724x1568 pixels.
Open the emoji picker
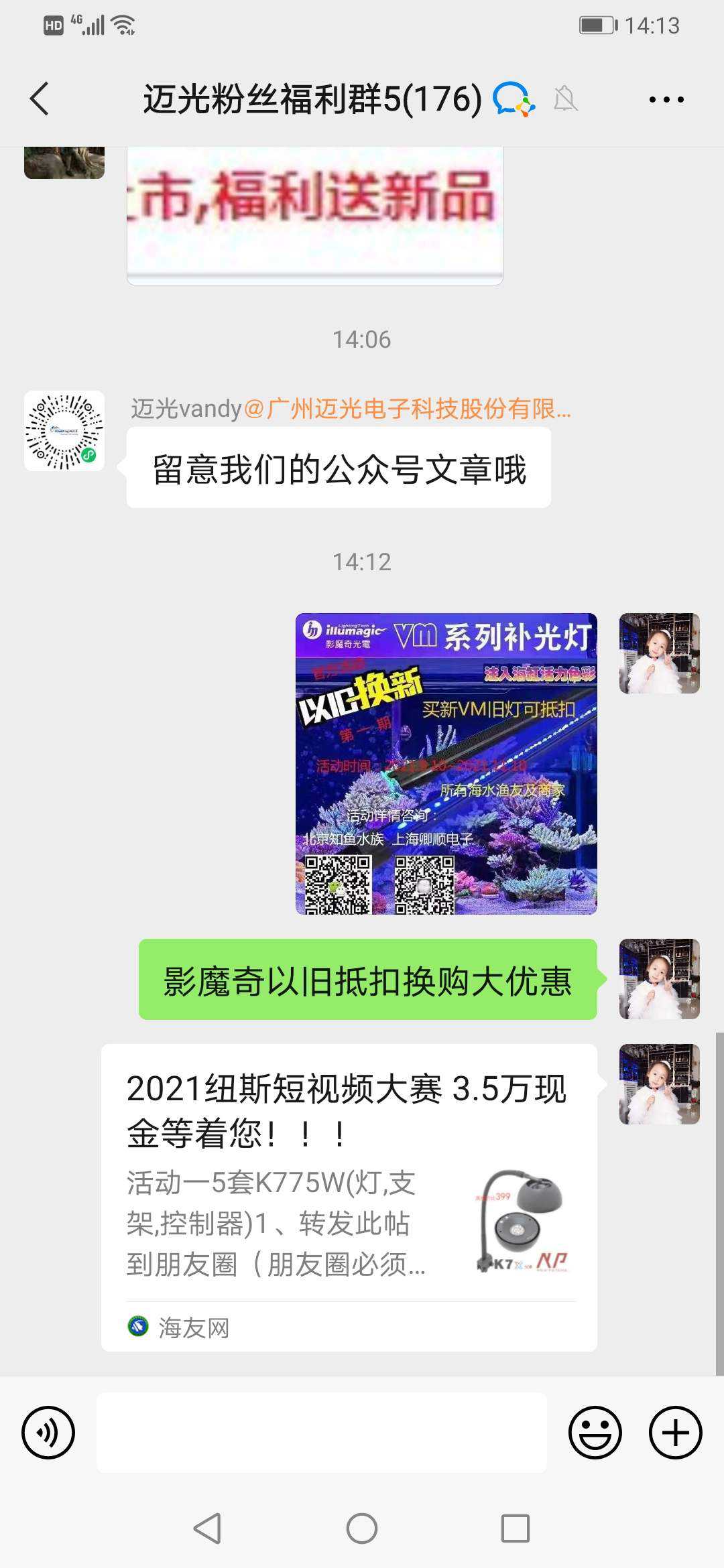pyautogui.click(x=595, y=1433)
